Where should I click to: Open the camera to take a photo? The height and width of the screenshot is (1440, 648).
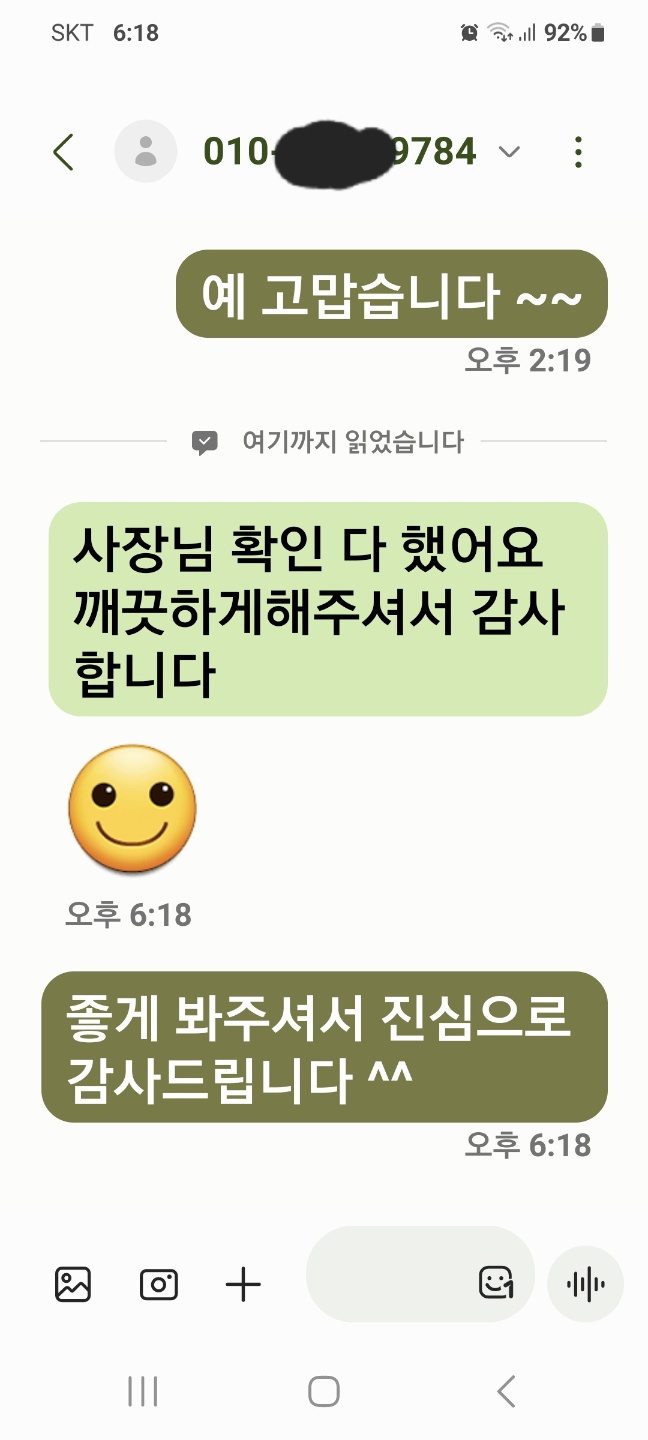(159, 1284)
